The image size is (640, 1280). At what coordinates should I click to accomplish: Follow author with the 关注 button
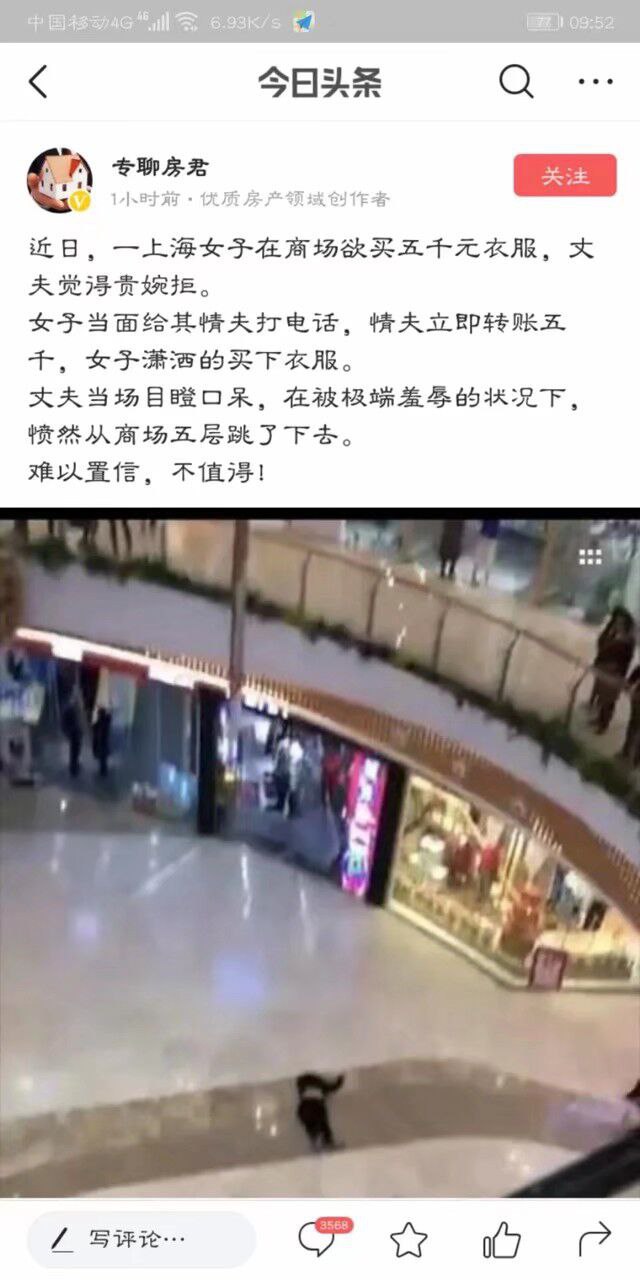point(565,176)
